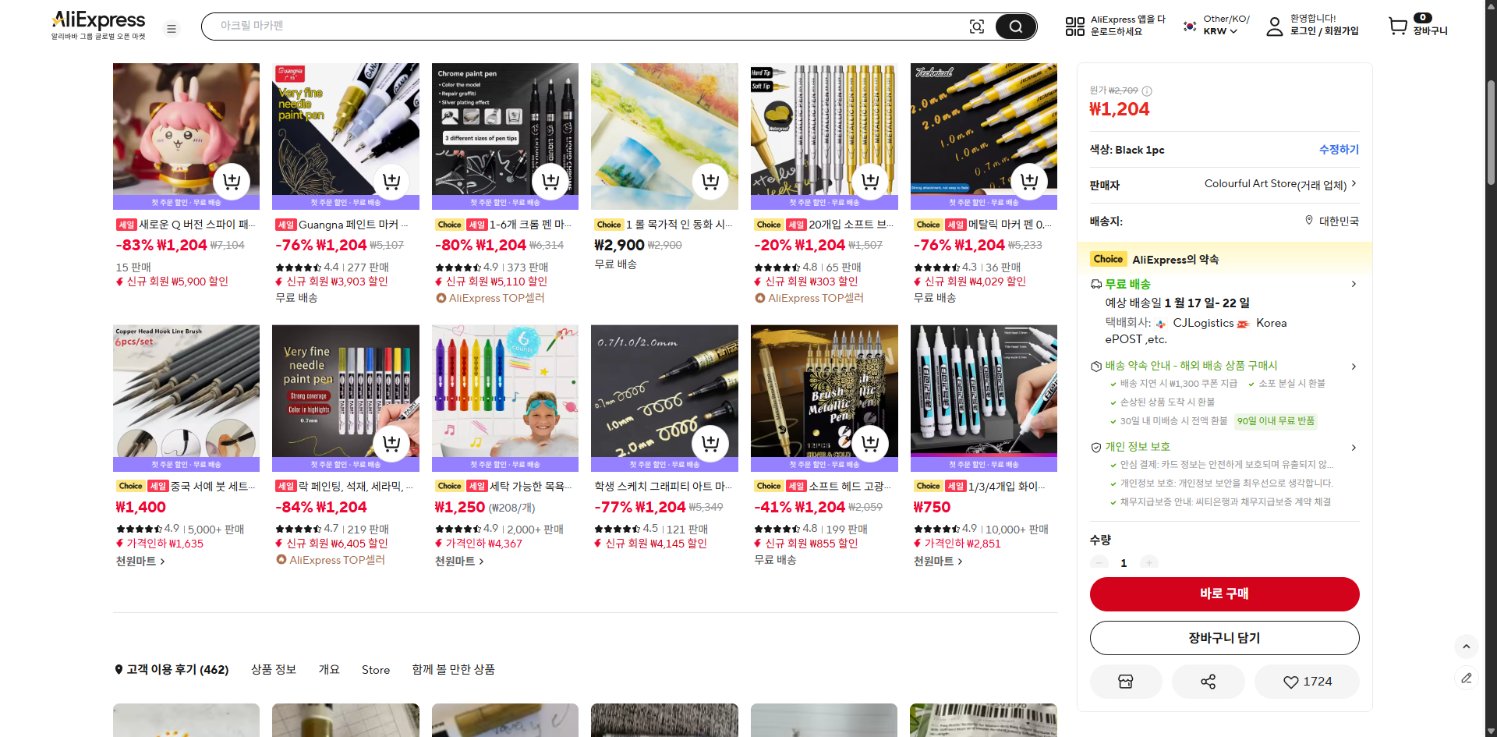Switch to 함께 볼 만한 상품 tab
The height and width of the screenshot is (737, 1497).
pyautogui.click(x=453, y=670)
